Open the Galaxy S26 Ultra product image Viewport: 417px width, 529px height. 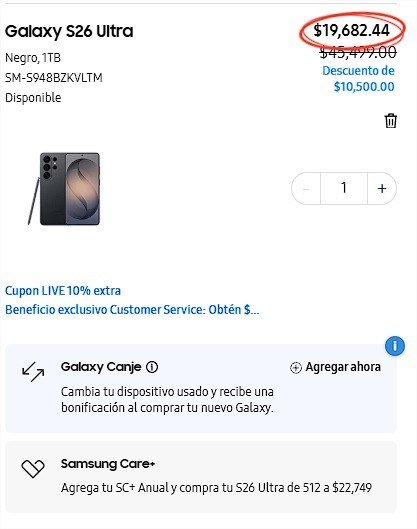pos(64,189)
